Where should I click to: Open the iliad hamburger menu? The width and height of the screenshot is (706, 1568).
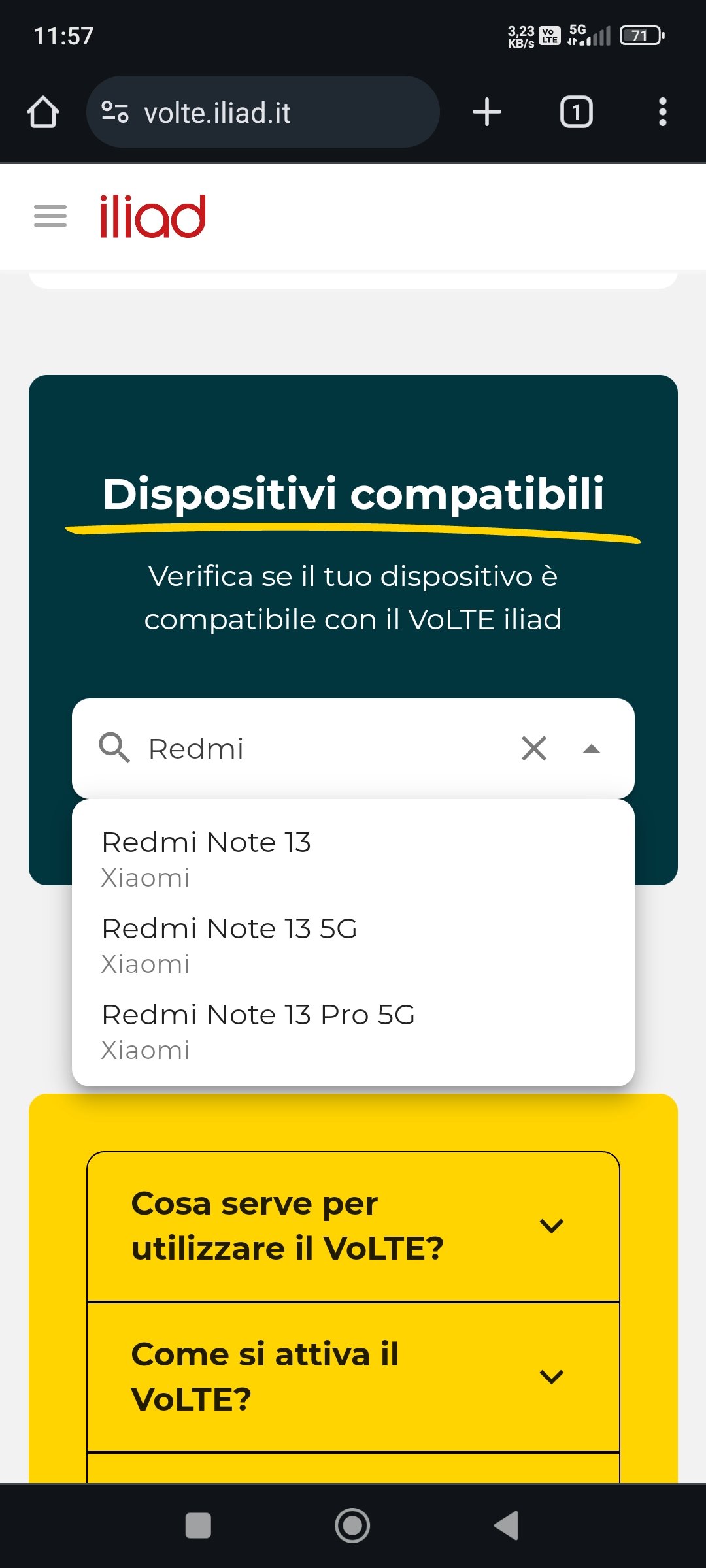[50, 216]
